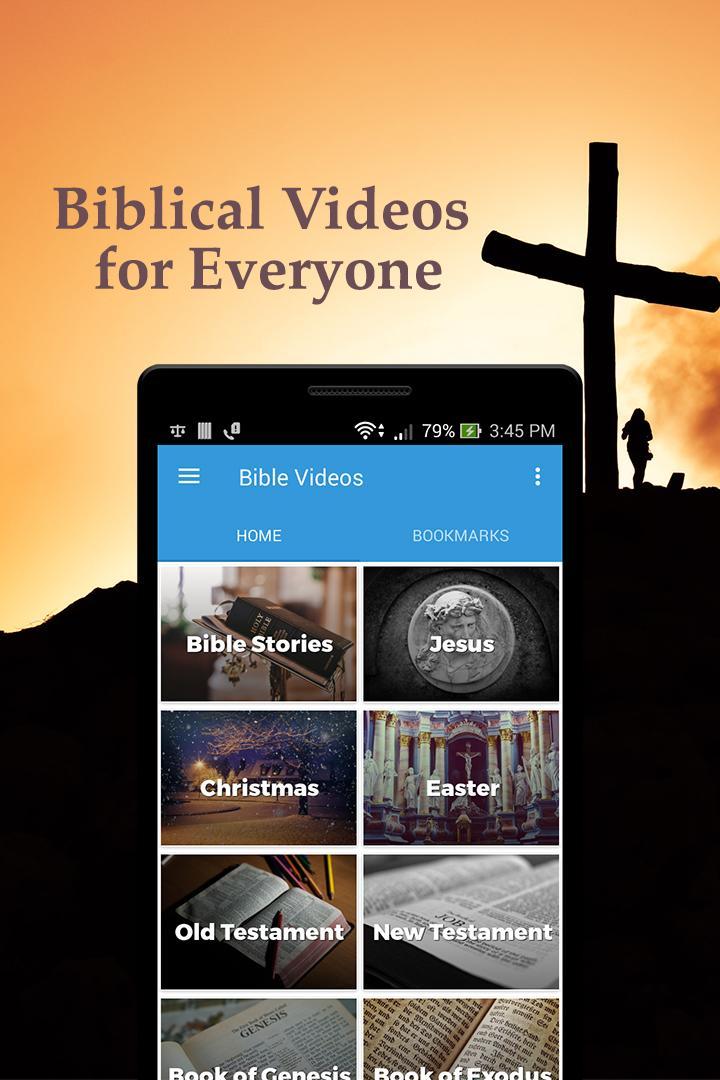
Task: Click the vibrate mode status icon
Action: 176,430
